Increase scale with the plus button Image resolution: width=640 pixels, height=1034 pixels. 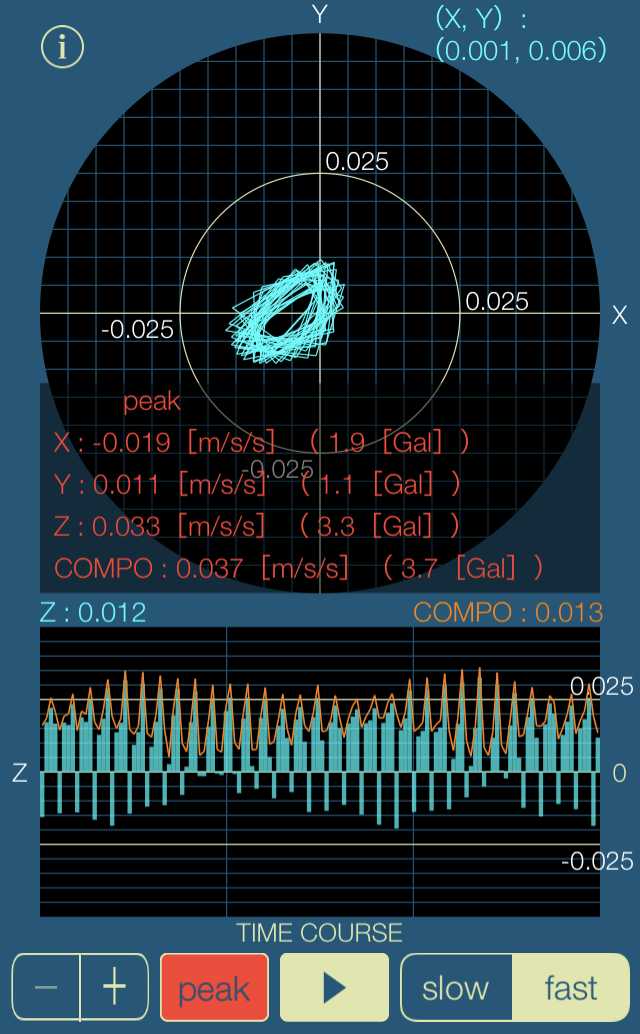(x=114, y=987)
